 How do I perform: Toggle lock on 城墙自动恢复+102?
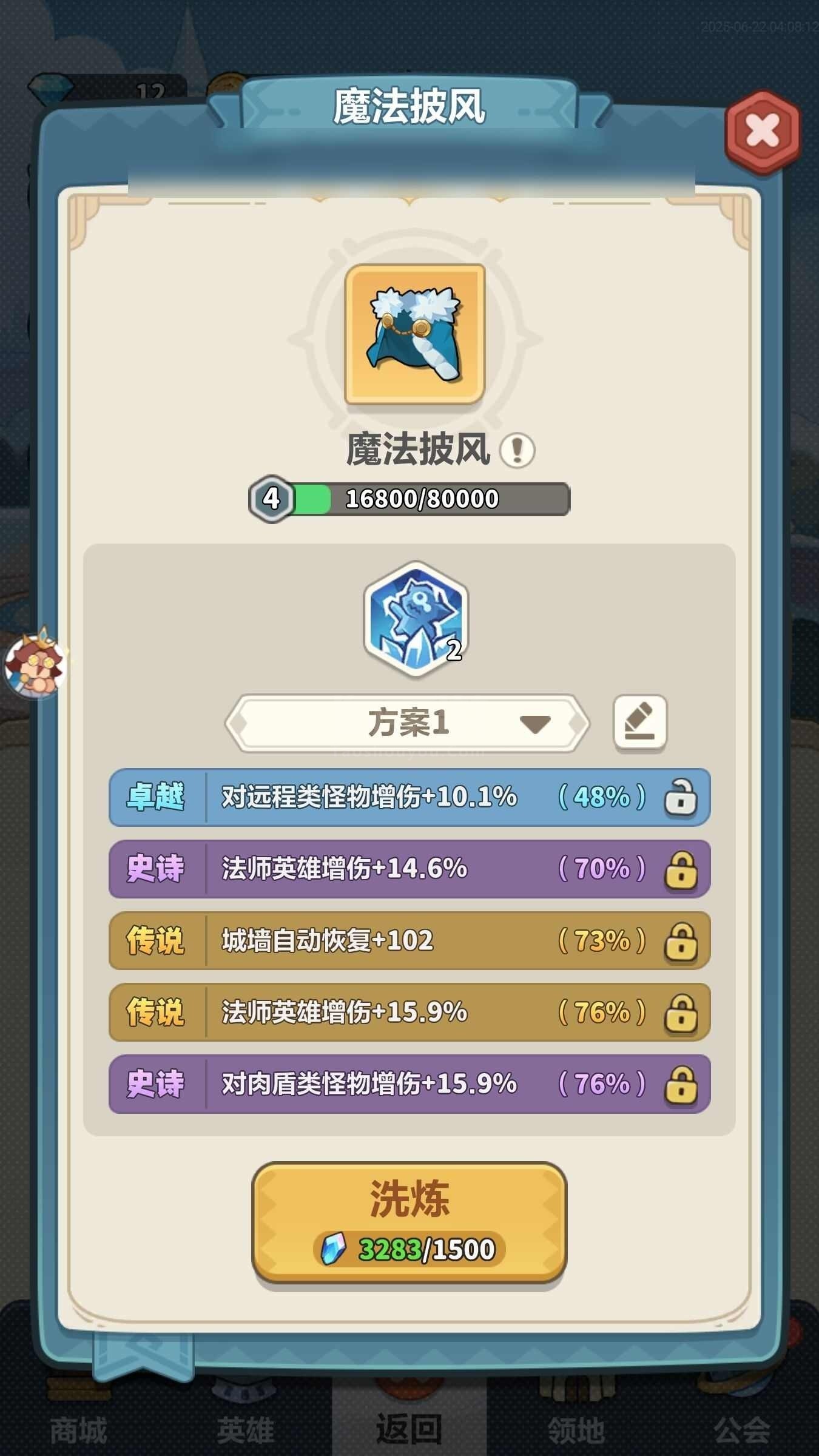point(681,941)
